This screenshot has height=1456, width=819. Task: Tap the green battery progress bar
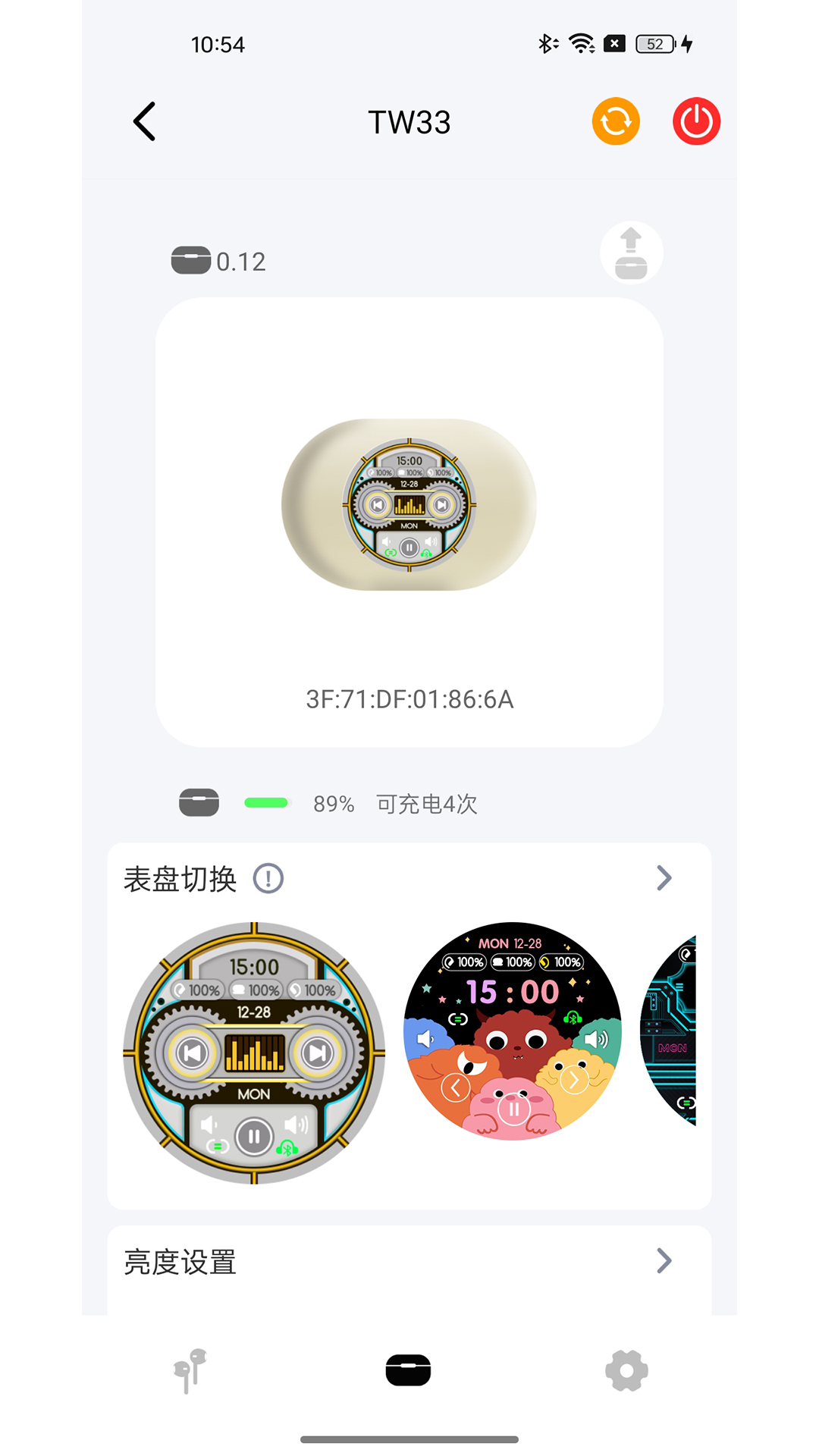[267, 802]
